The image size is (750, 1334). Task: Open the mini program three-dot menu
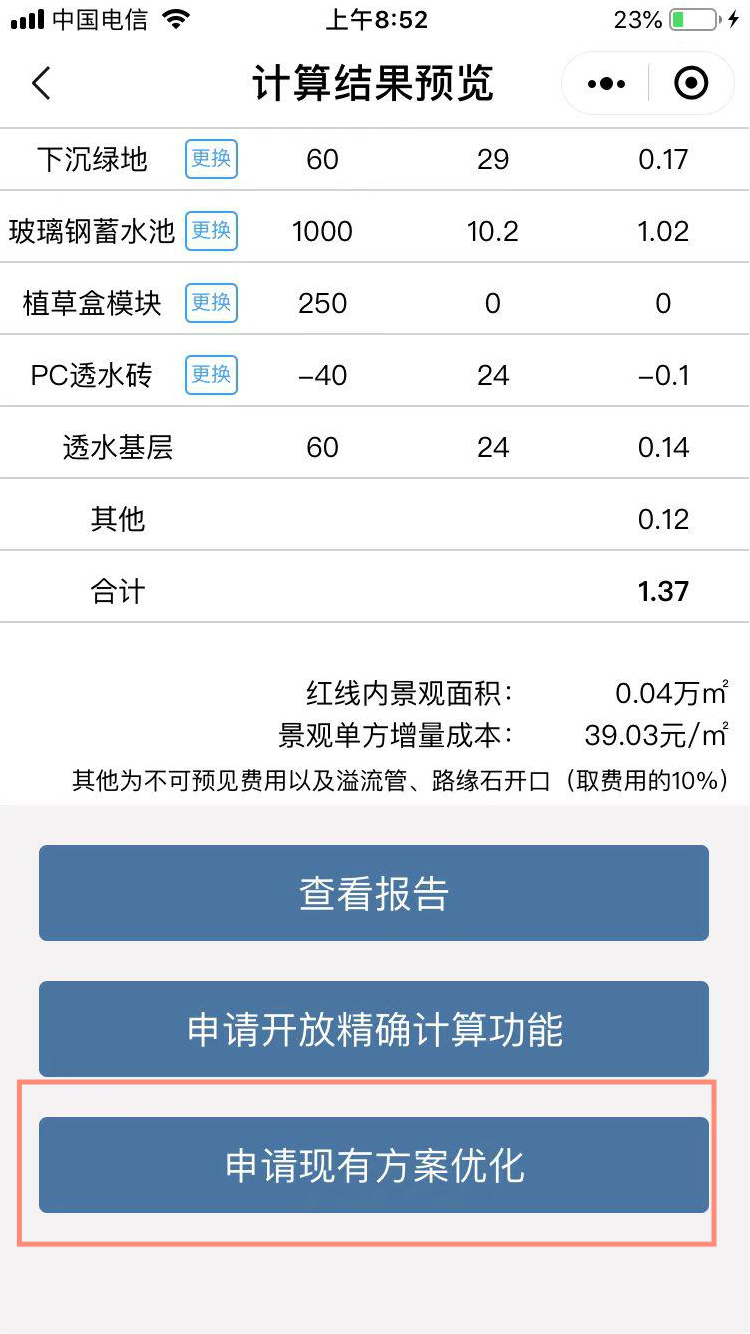(607, 84)
